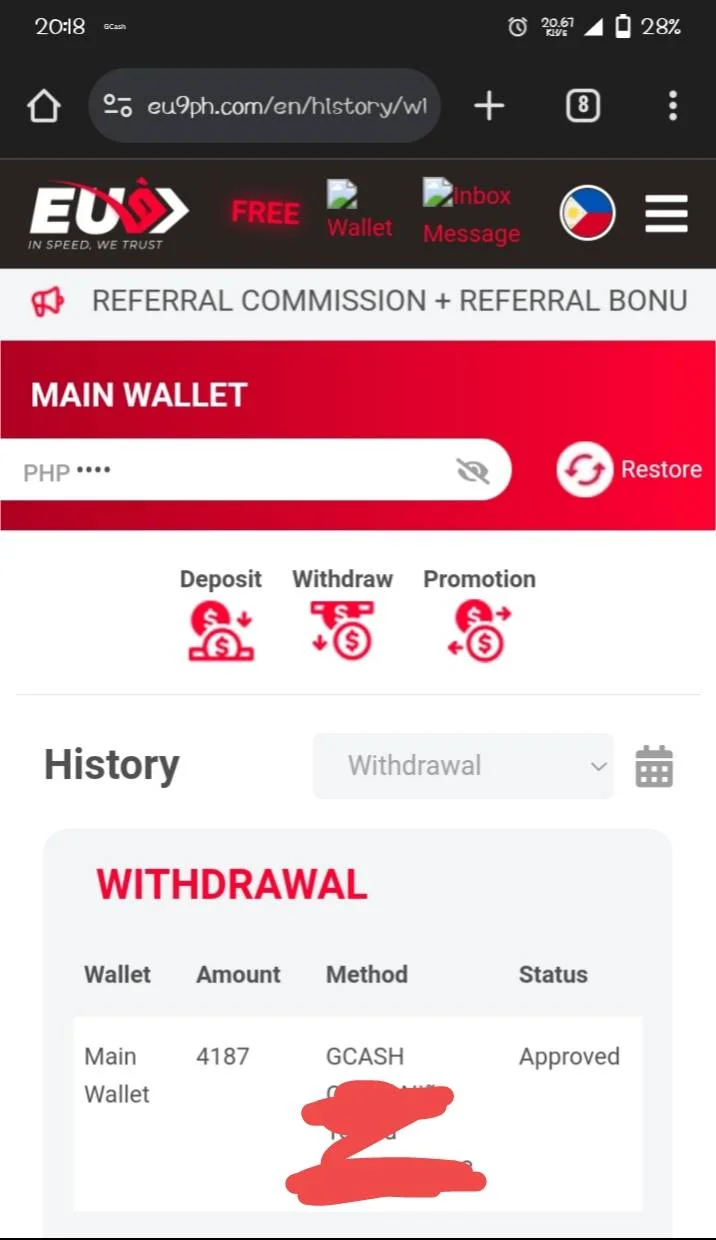Open the calendar date filter

[654, 767]
